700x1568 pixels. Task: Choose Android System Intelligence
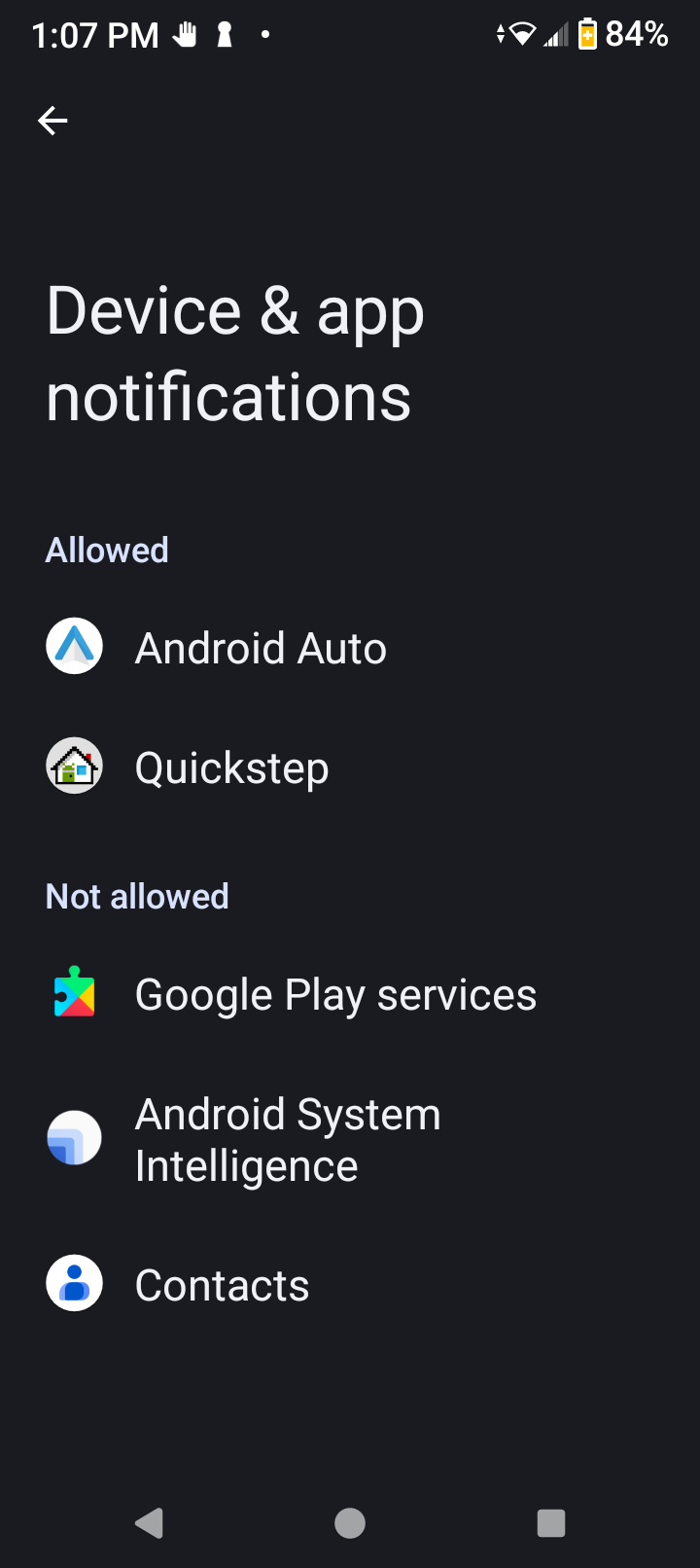288,1139
